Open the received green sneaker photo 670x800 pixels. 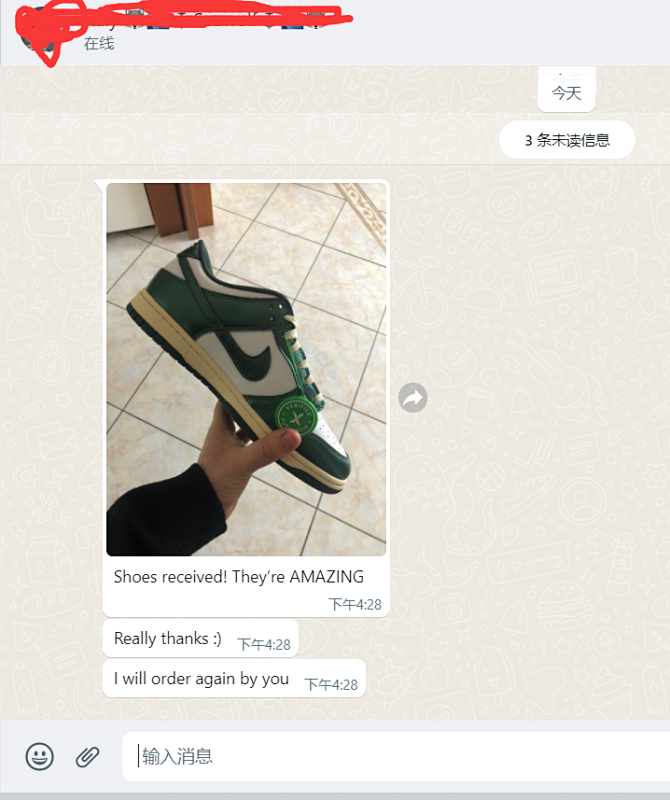pyautogui.click(x=246, y=369)
